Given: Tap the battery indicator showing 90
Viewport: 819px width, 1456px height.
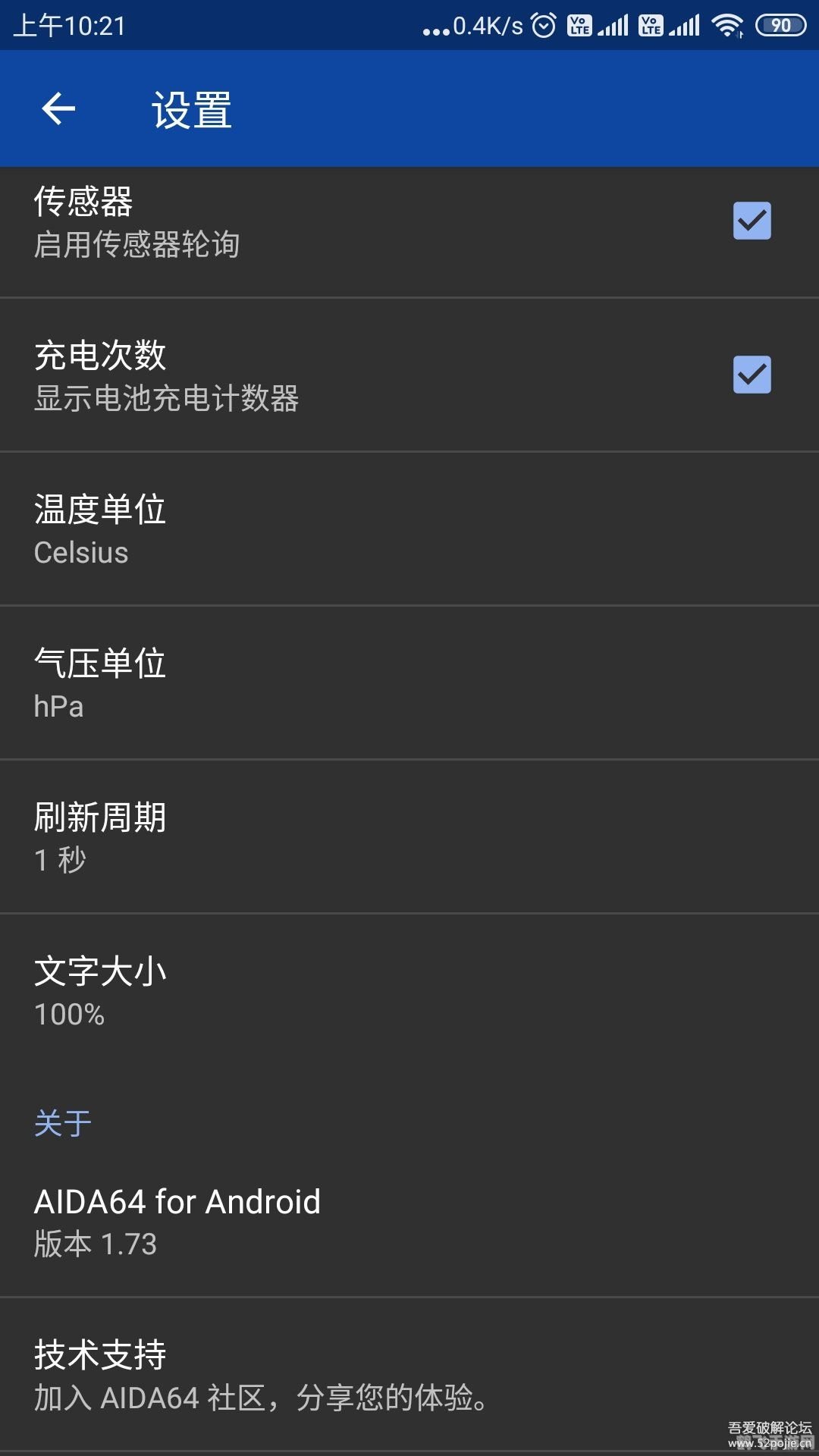Looking at the screenshot, I should (780, 24).
